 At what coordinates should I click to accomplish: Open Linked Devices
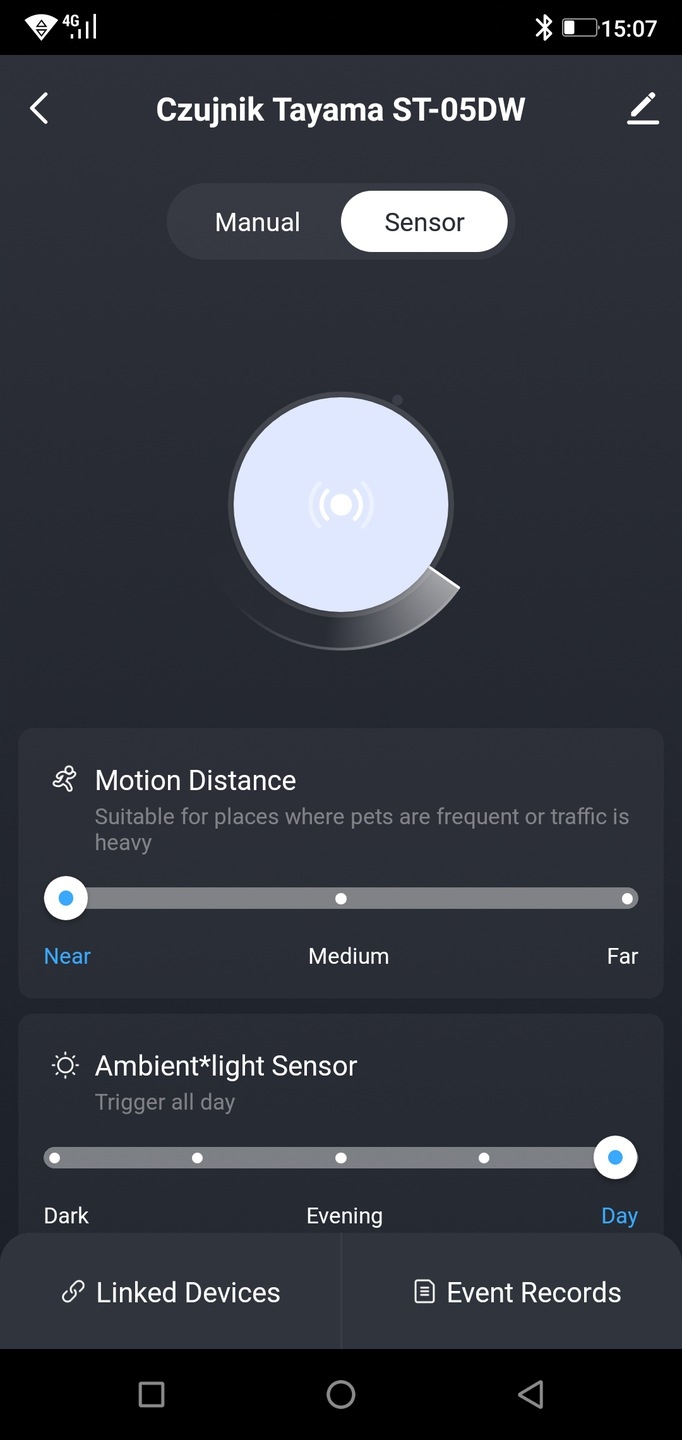coord(171,1292)
